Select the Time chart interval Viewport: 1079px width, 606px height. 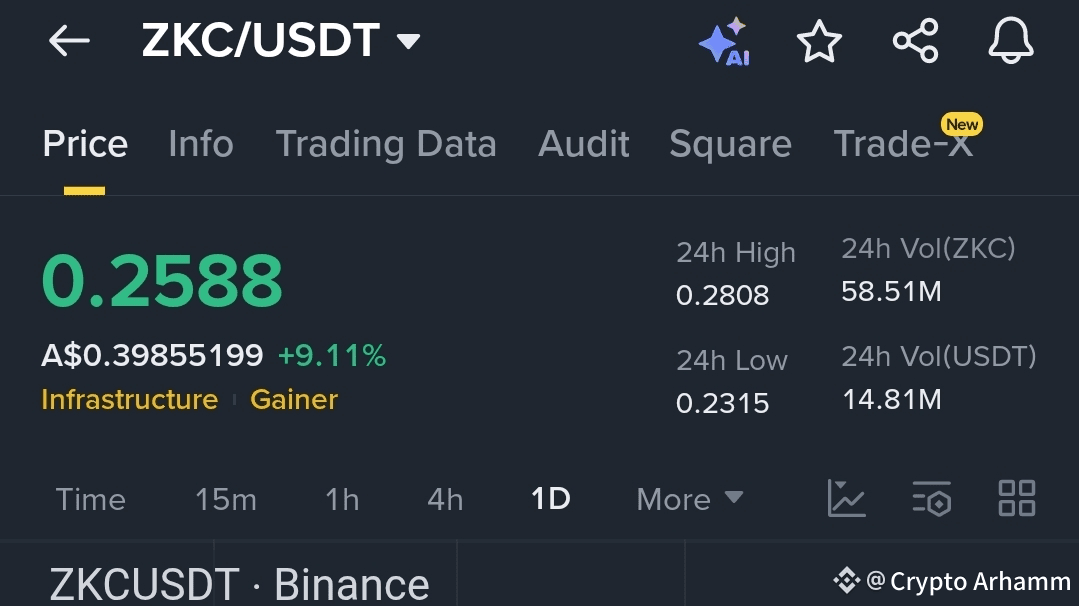click(91, 499)
